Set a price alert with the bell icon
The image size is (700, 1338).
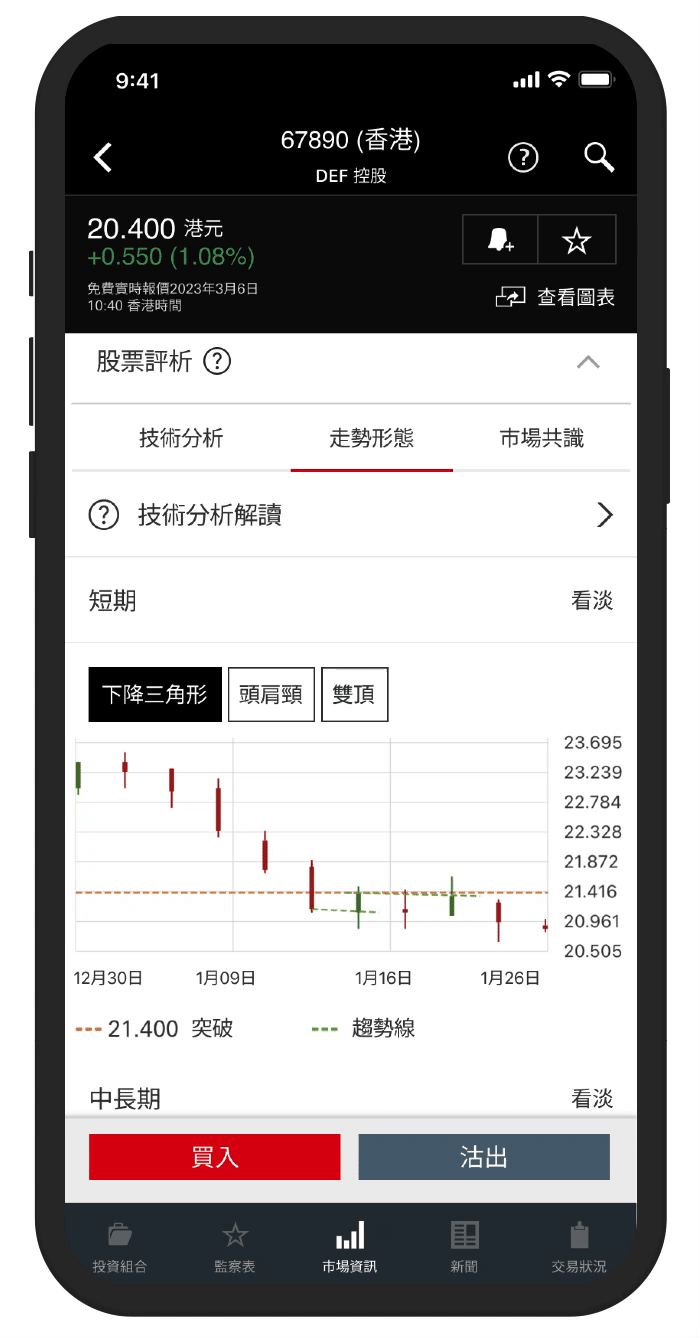point(500,240)
